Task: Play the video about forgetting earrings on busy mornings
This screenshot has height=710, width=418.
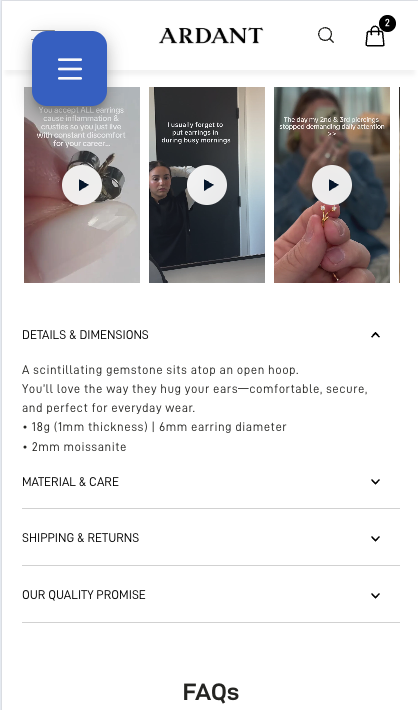Action: pos(207,185)
